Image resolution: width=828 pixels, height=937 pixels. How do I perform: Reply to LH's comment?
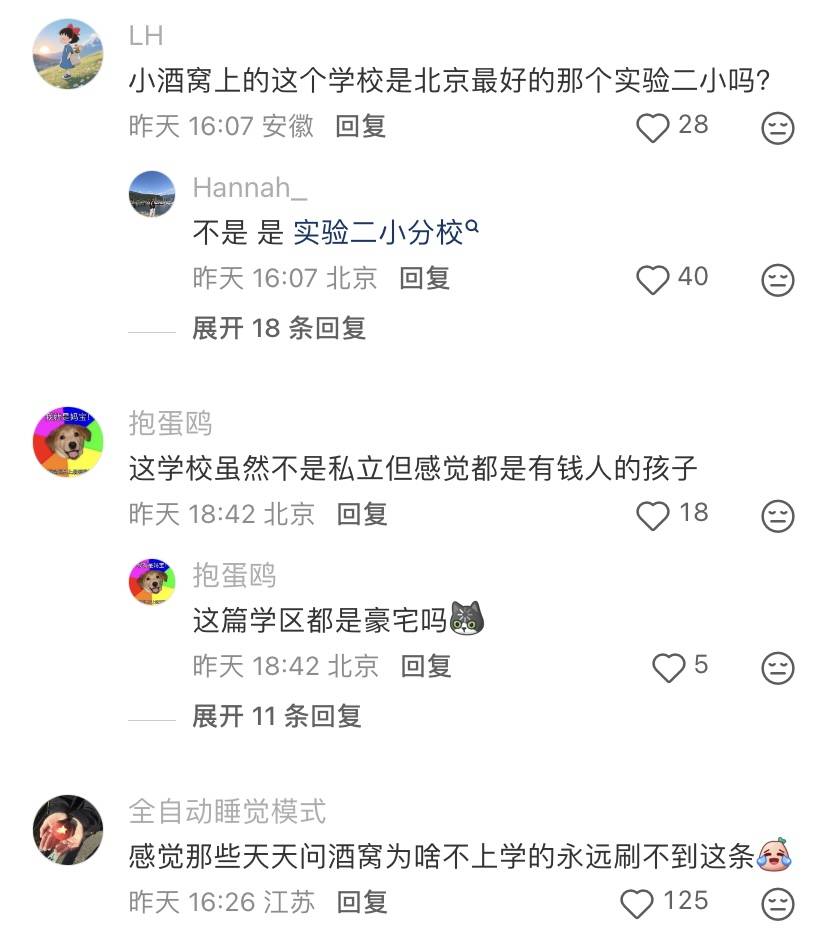coord(361,126)
